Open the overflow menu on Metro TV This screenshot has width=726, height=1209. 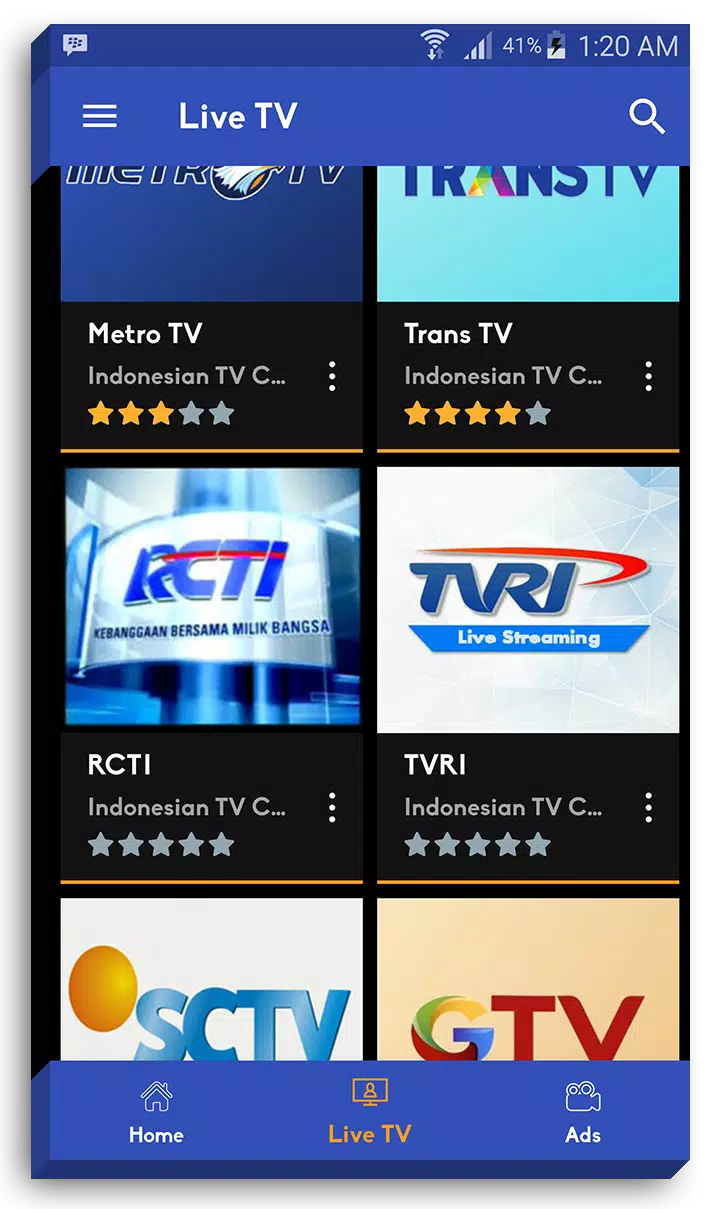(331, 375)
